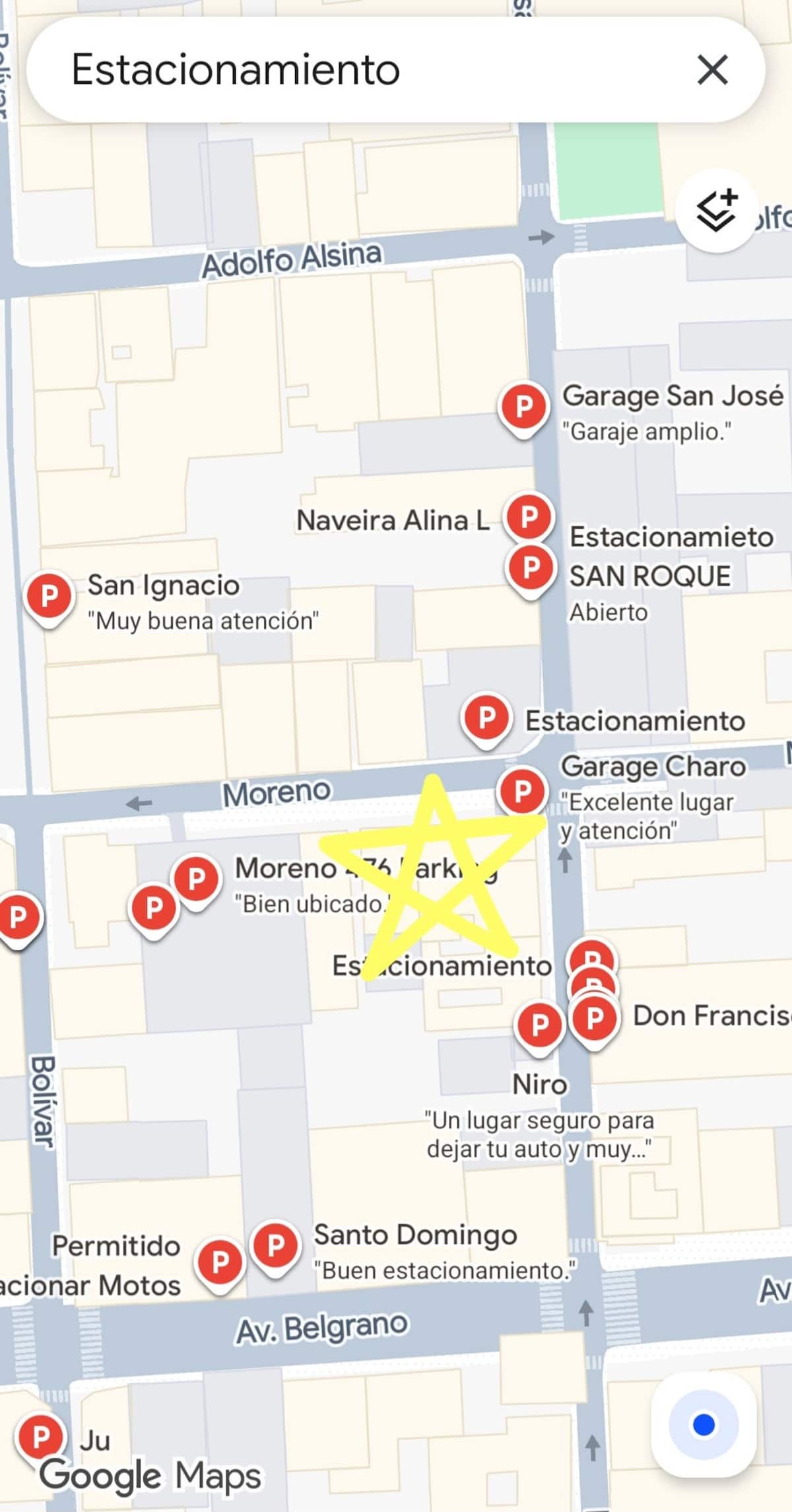792x1512 pixels.
Task: Open the Naveira Alina L parking pin
Action: point(529,517)
